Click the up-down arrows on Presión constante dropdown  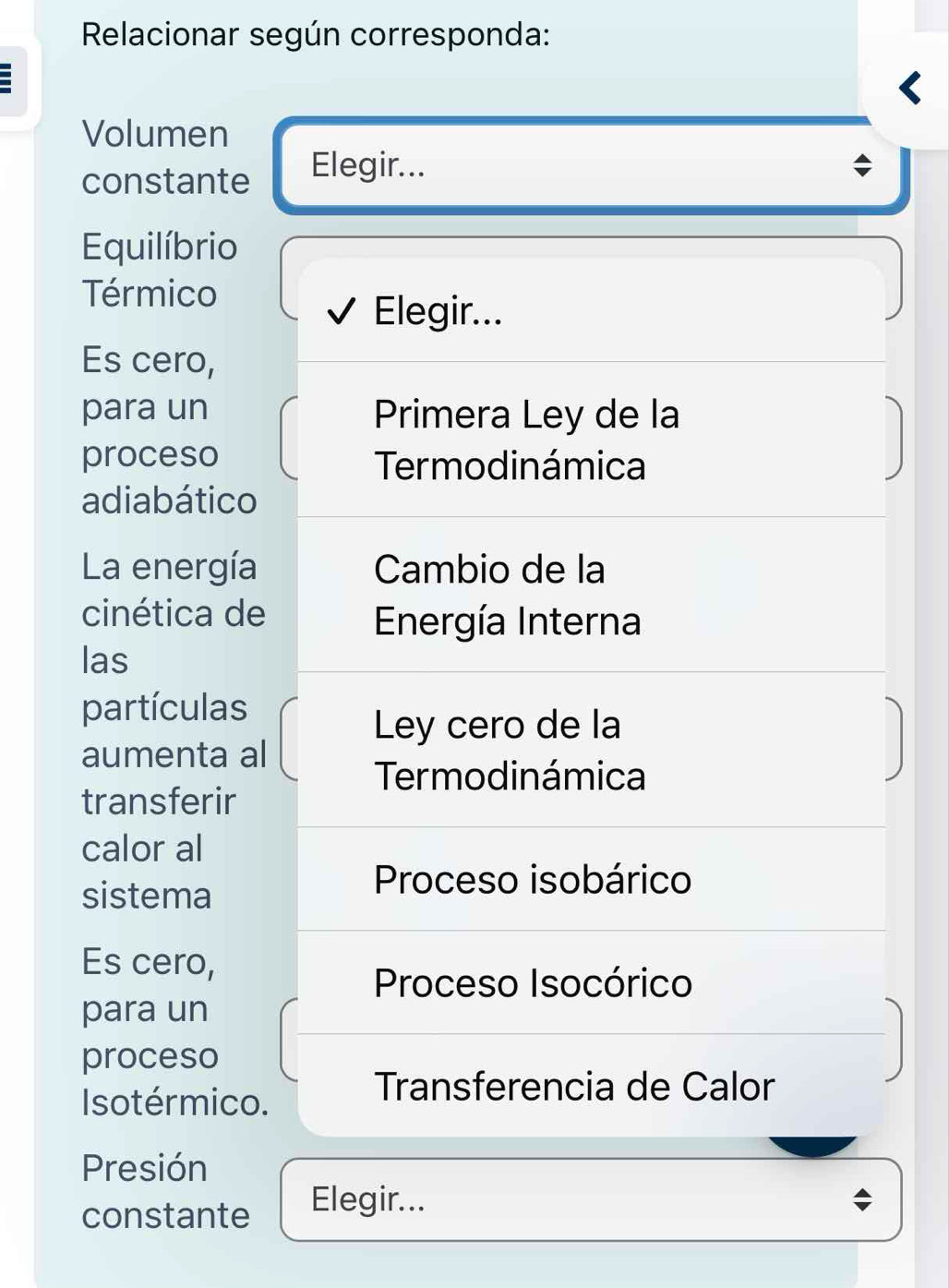[862, 1201]
